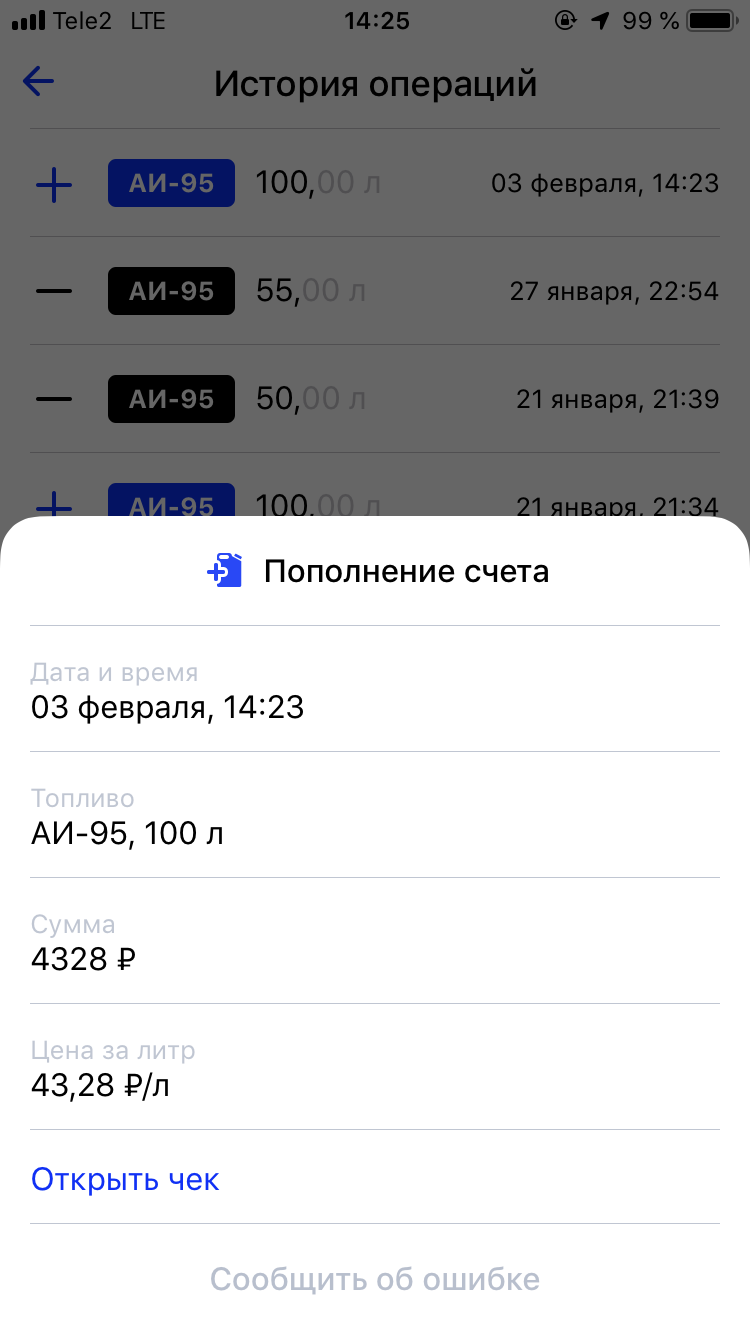Open the receipt via 'Открыть чек'
This screenshot has height=1334, width=750.
[125, 1179]
